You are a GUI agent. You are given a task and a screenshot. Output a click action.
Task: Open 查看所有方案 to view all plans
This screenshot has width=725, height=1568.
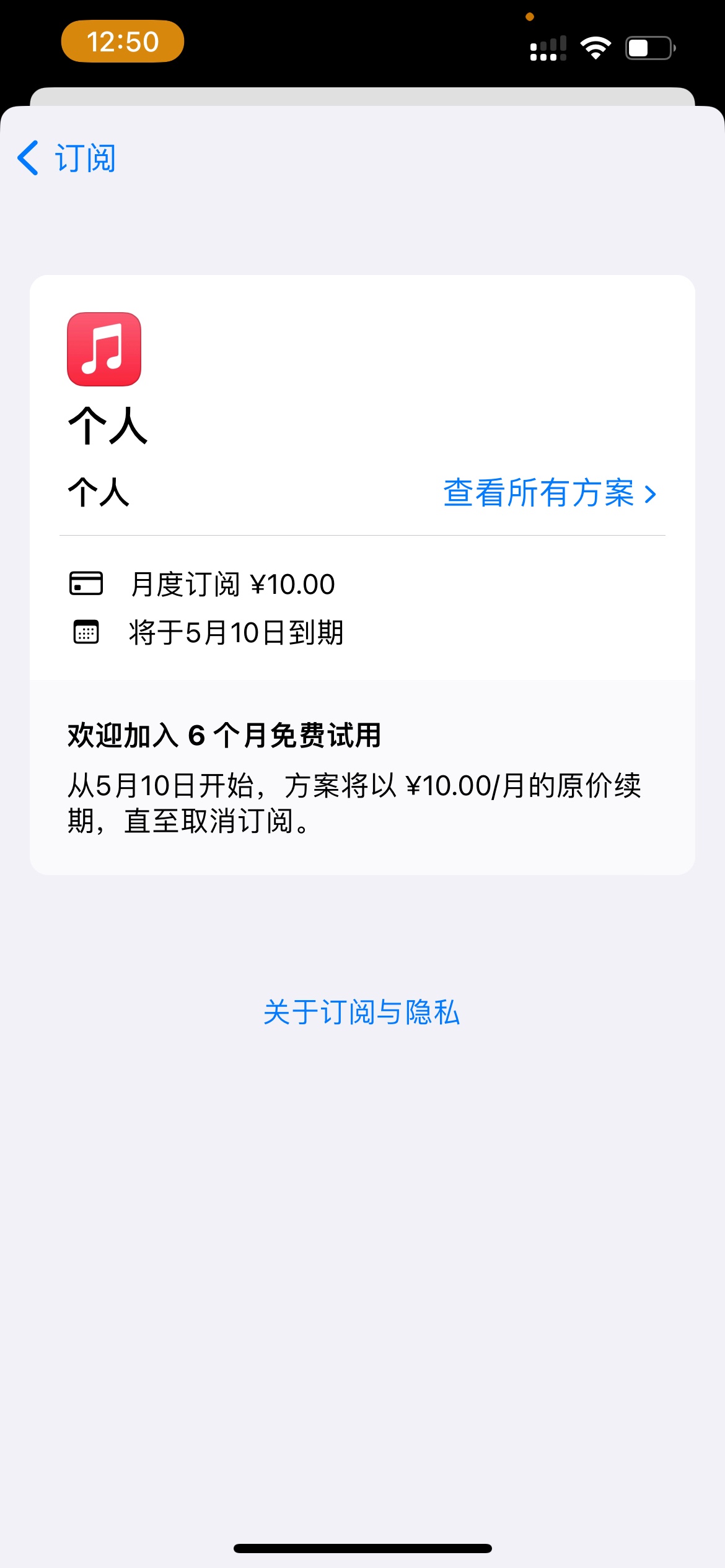549,494
